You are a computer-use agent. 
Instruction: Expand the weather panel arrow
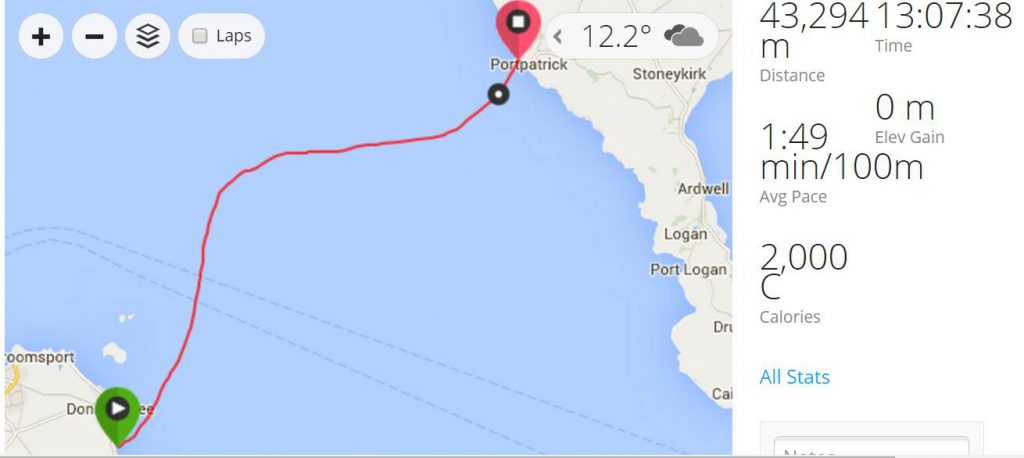coord(558,37)
